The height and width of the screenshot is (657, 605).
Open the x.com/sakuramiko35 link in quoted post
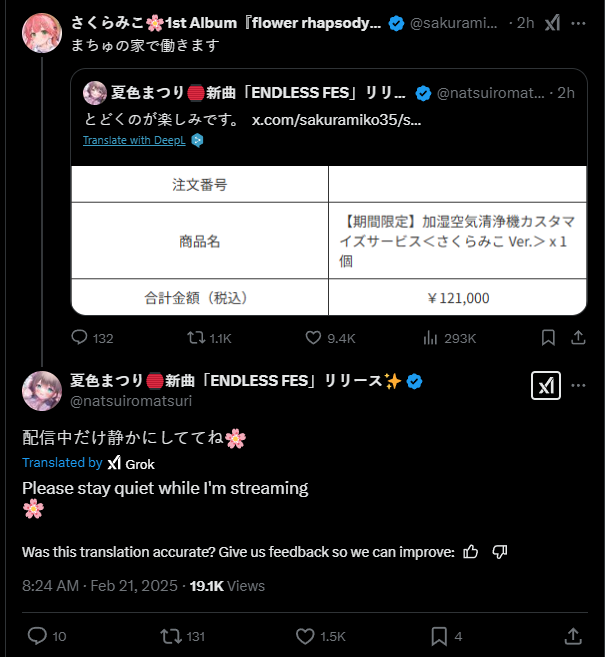[x=336, y=119]
